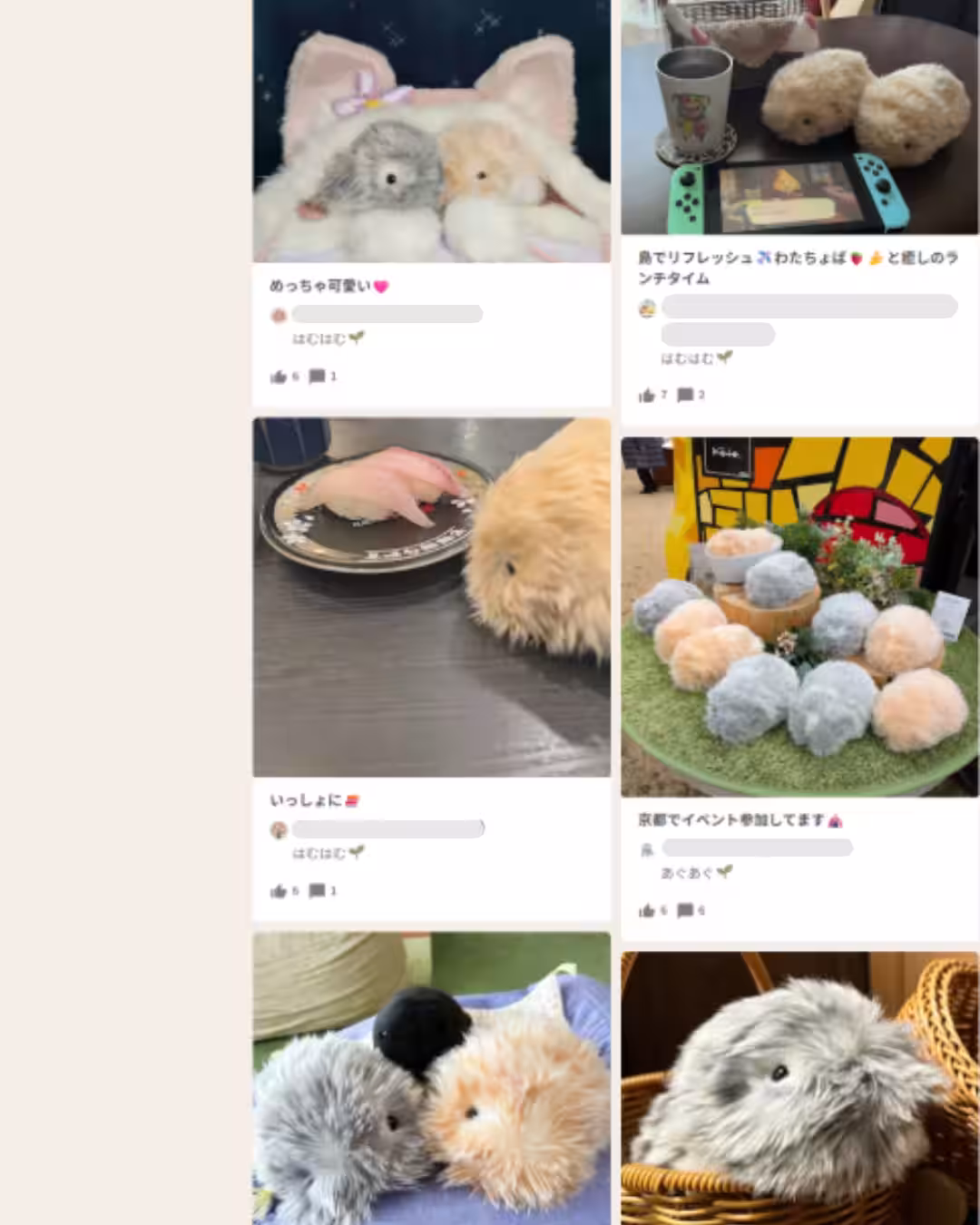The width and height of the screenshot is (980, 1225).
Task: Open author avatar on the めっちゃ可愛い post
Action: [x=279, y=315]
